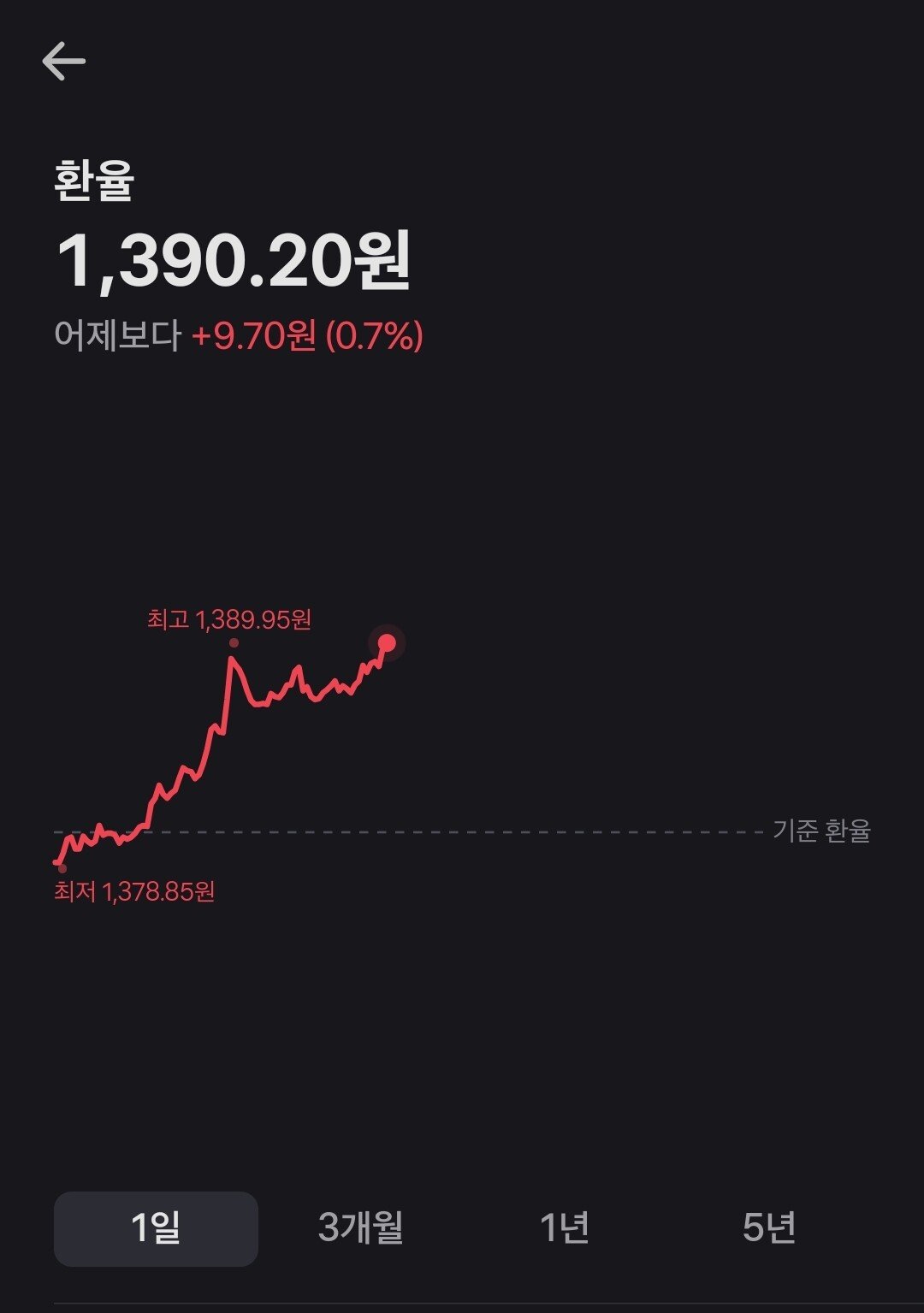Show the 1년 exchange rate chart

click(x=565, y=1228)
